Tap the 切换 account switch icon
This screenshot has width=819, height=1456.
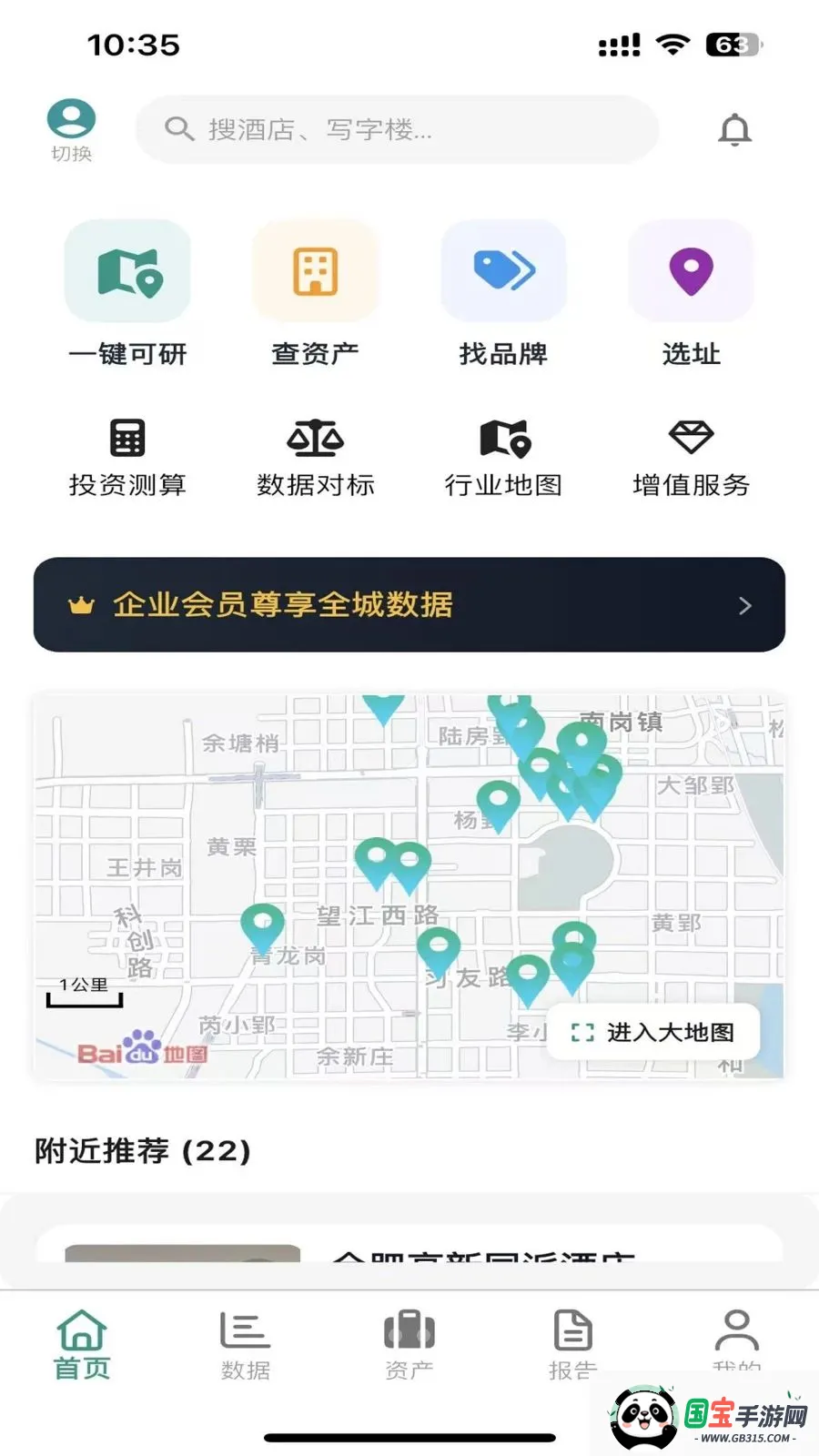pos(71,130)
